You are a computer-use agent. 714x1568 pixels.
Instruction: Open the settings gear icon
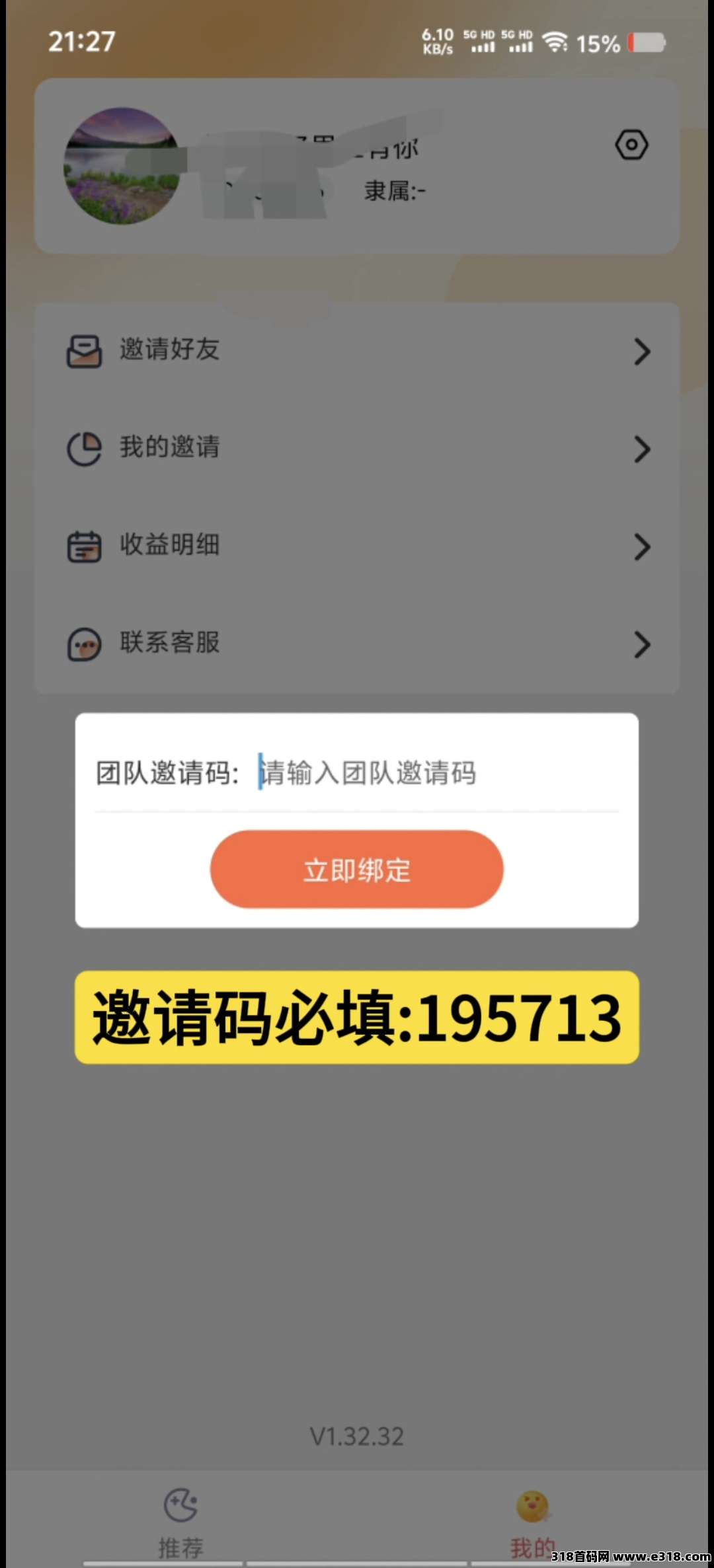(631, 145)
